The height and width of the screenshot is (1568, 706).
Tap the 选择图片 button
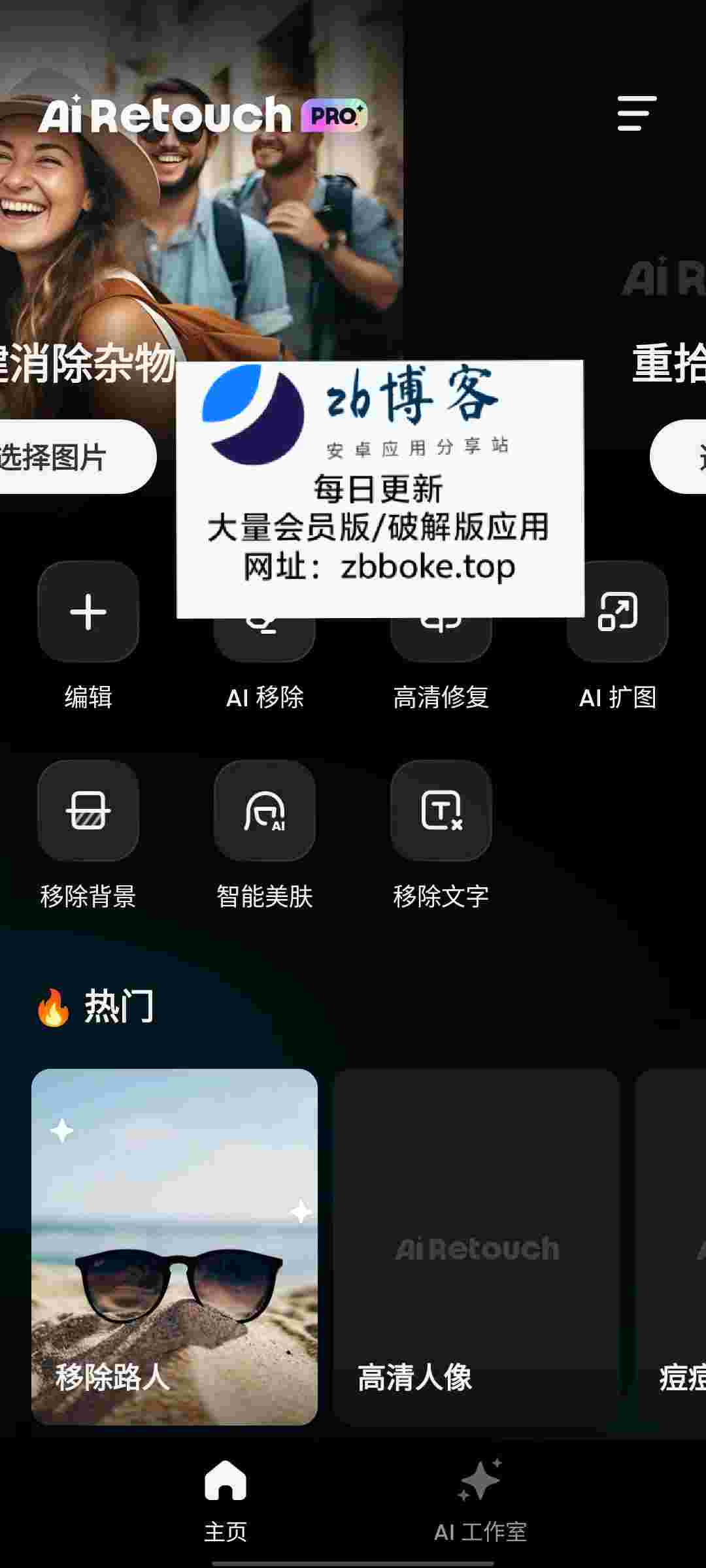(x=65, y=457)
